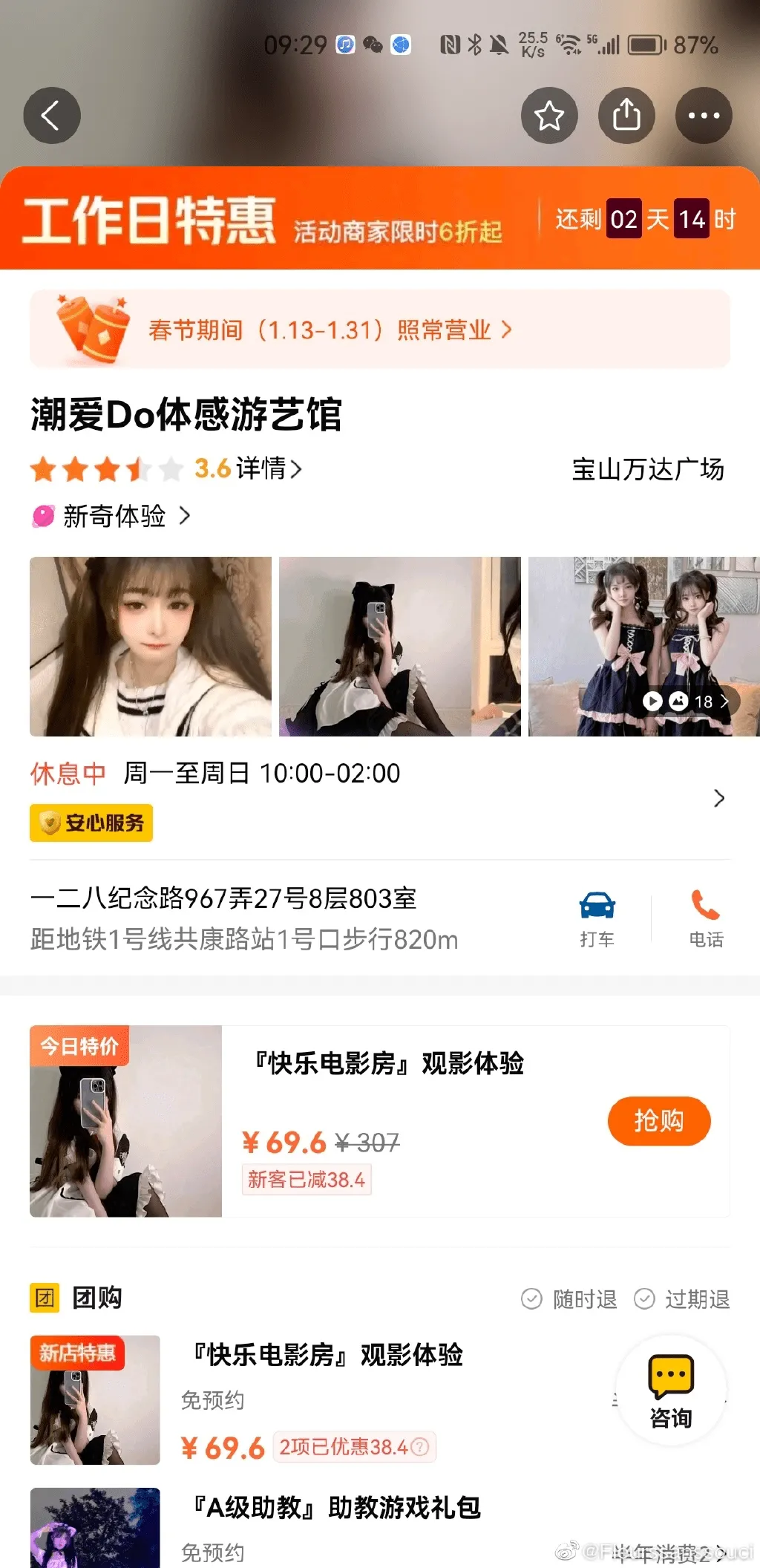Tap the 安心服务 badge

pyautogui.click(x=91, y=823)
